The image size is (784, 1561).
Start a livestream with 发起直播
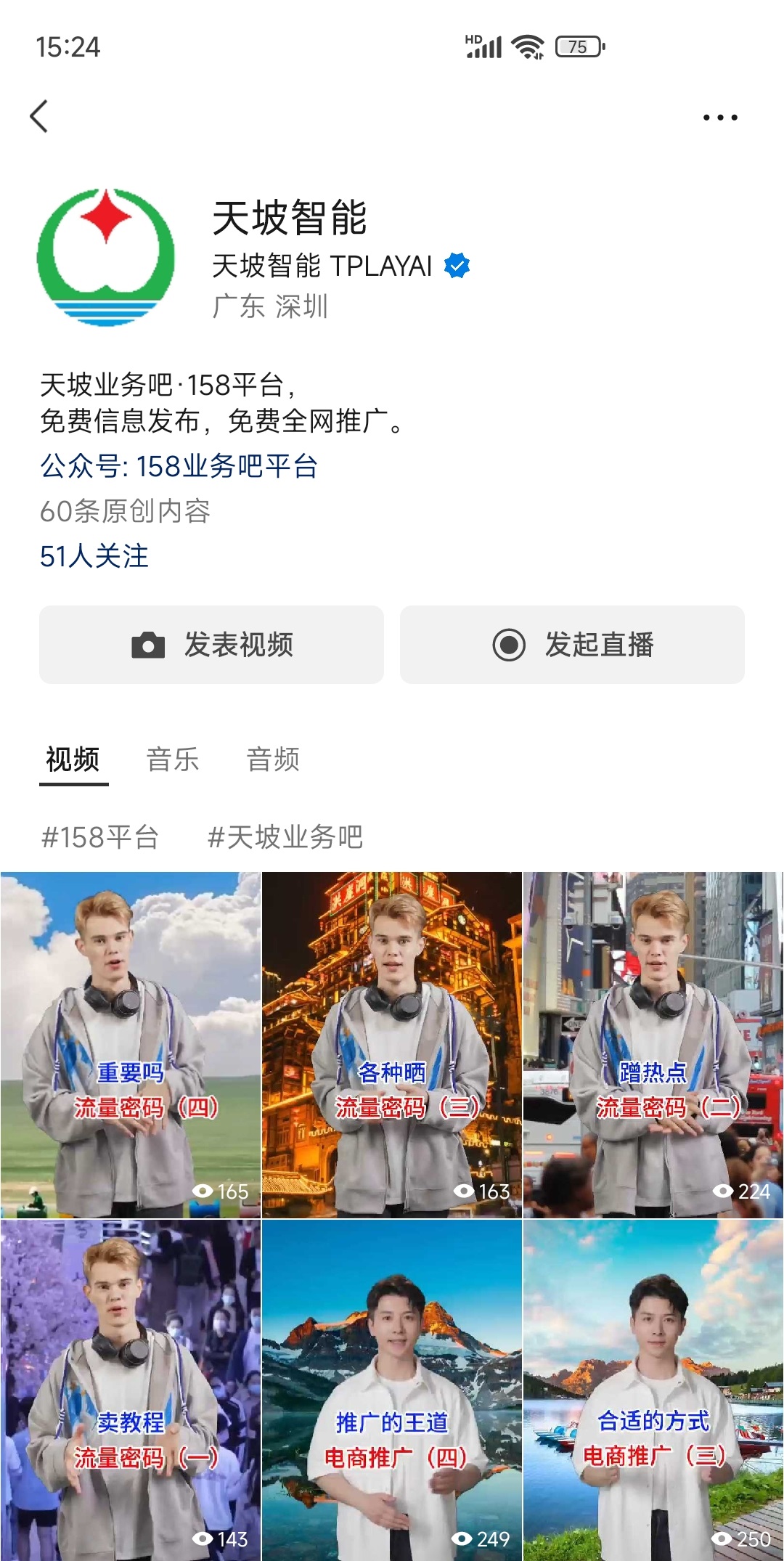point(572,645)
